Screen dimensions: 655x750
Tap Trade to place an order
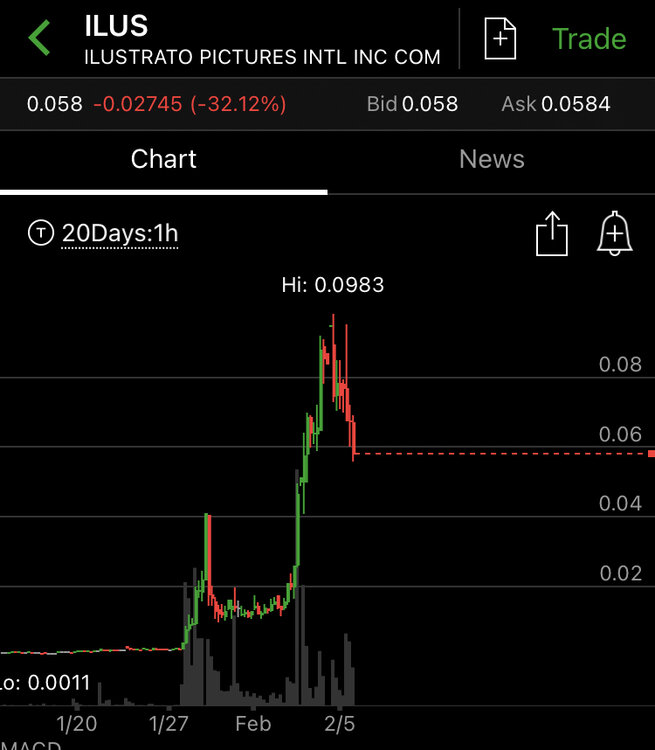click(589, 39)
